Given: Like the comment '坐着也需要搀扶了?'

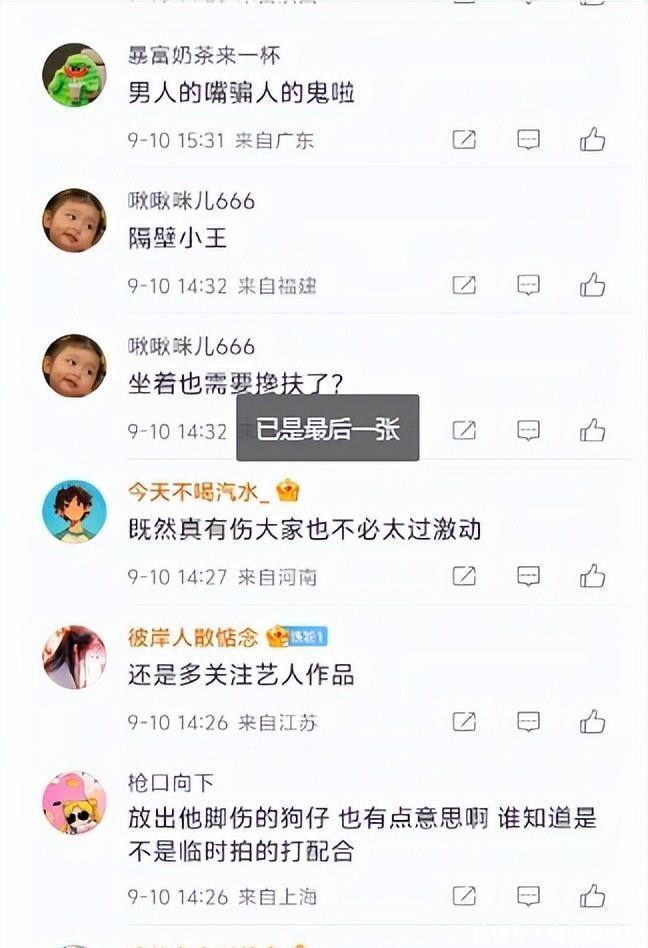Looking at the screenshot, I should coord(592,431).
